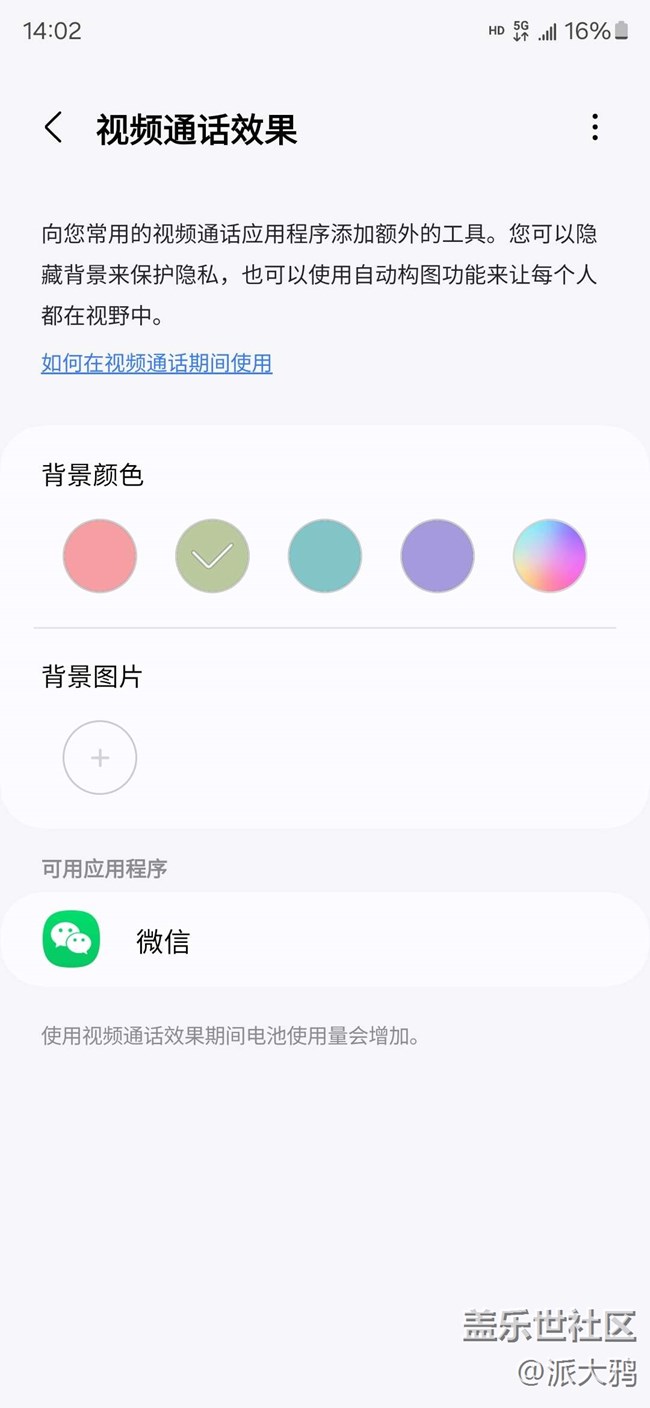Pick the purple background color
The width and height of the screenshot is (650, 1408).
[437, 556]
